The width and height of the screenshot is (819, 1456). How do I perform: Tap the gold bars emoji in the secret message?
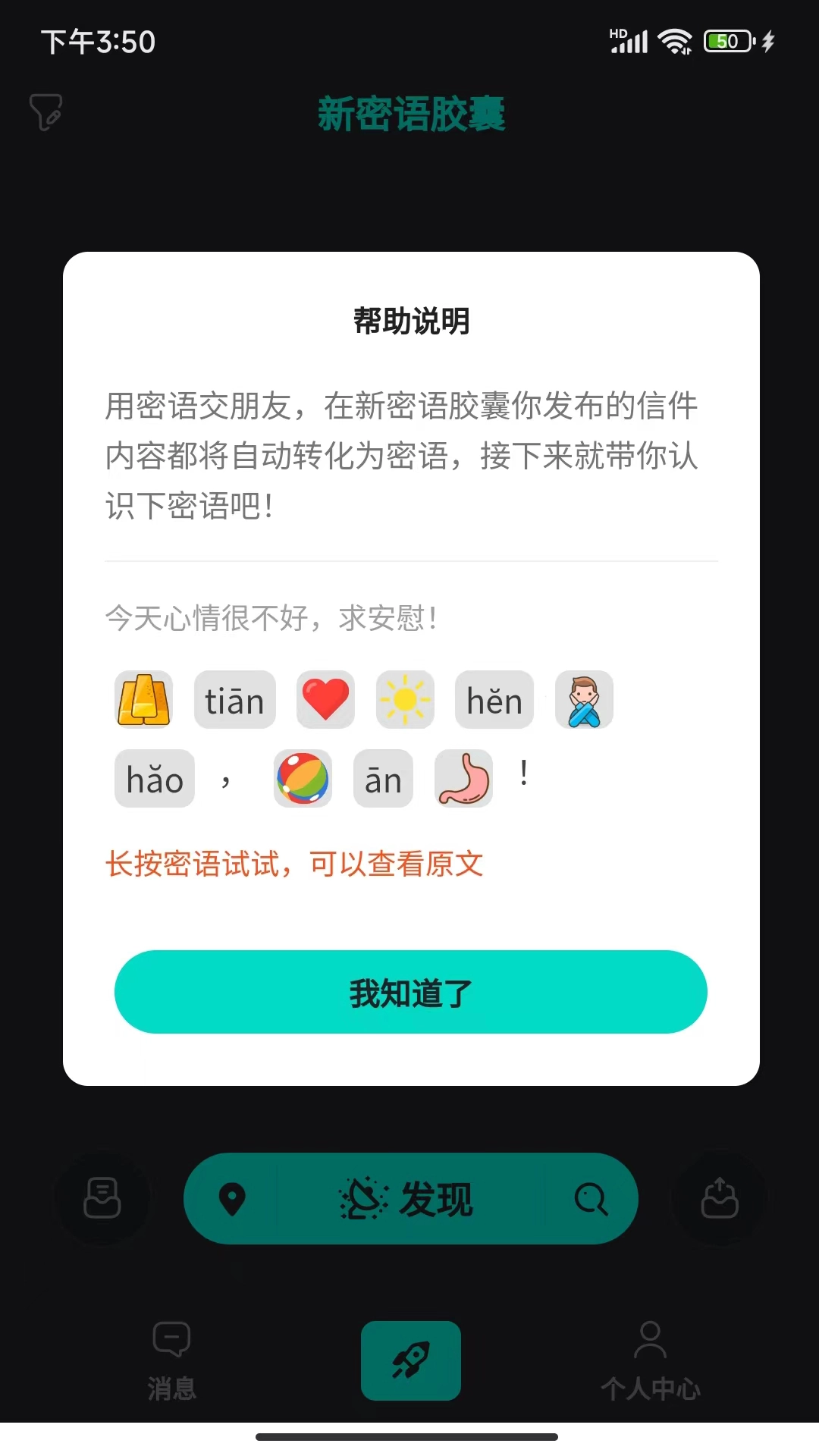click(144, 699)
